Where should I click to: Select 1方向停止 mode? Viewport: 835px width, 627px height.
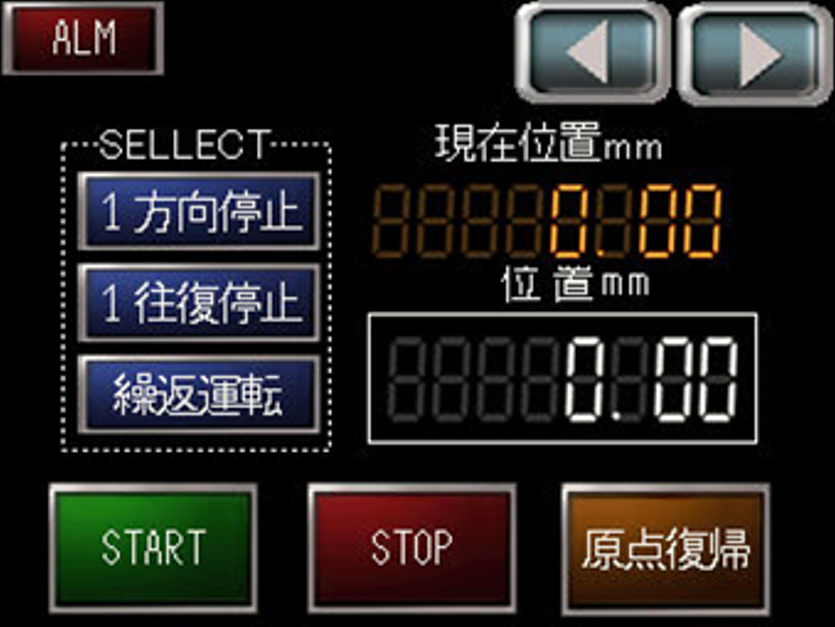tap(199, 212)
